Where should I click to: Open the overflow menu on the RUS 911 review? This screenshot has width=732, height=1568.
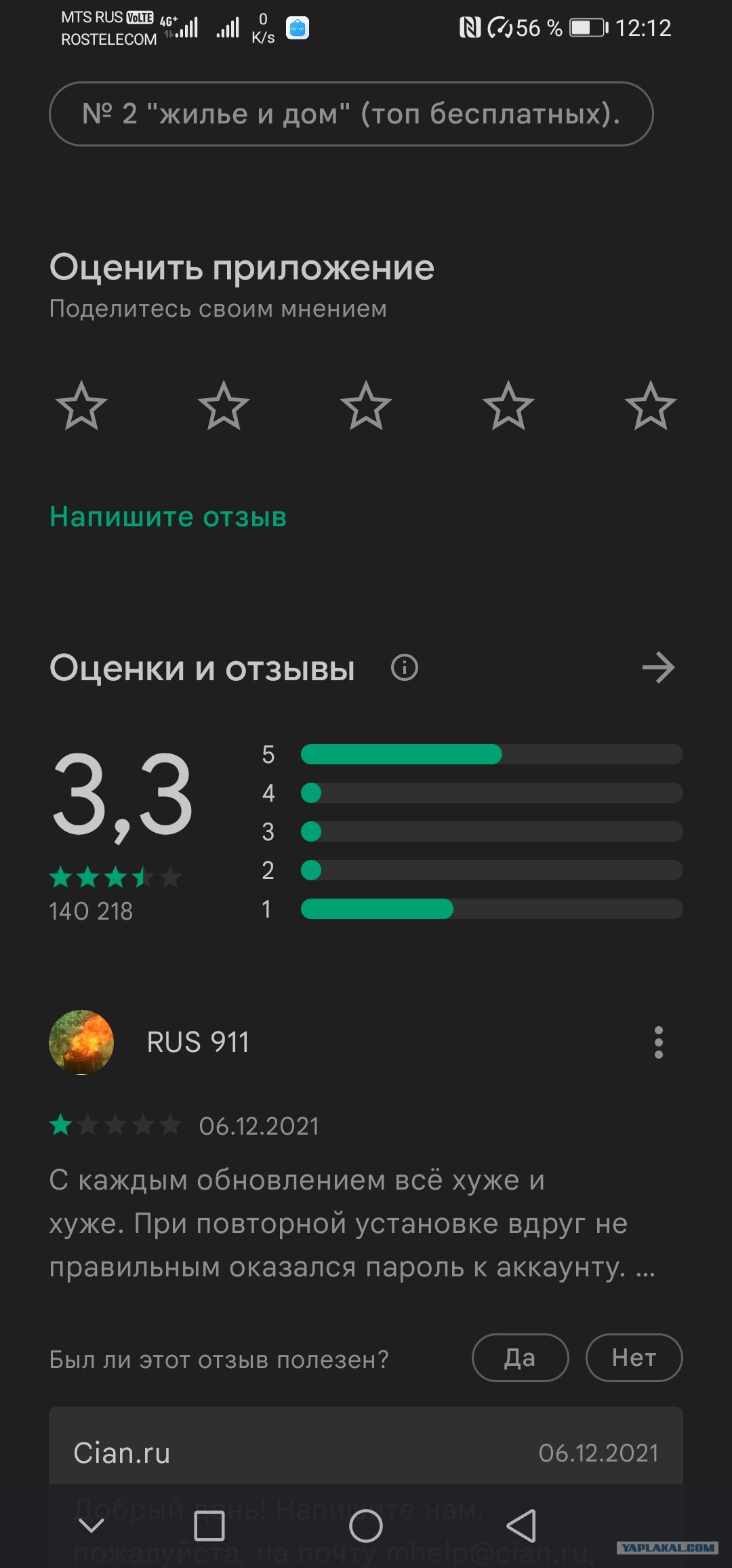[658, 1042]
